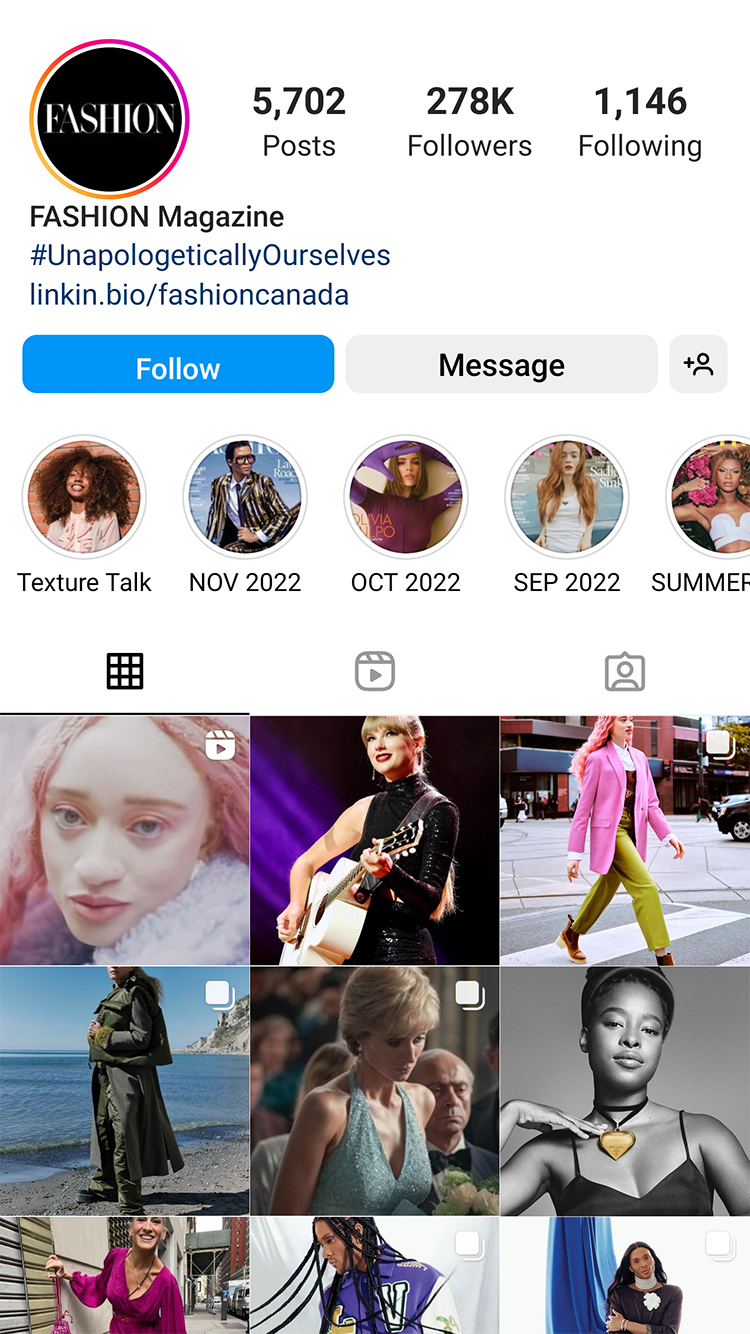View FASHION Magazine's story from profile picture
The height and width of the screenshot is (1334, 750).
109,119
